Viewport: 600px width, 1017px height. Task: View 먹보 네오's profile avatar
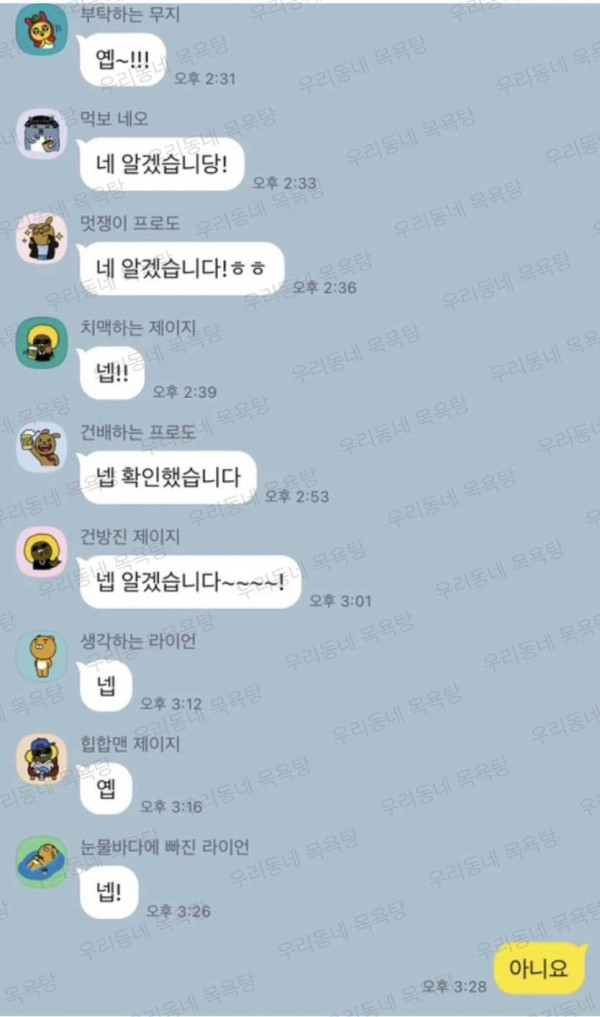[41, 134]
